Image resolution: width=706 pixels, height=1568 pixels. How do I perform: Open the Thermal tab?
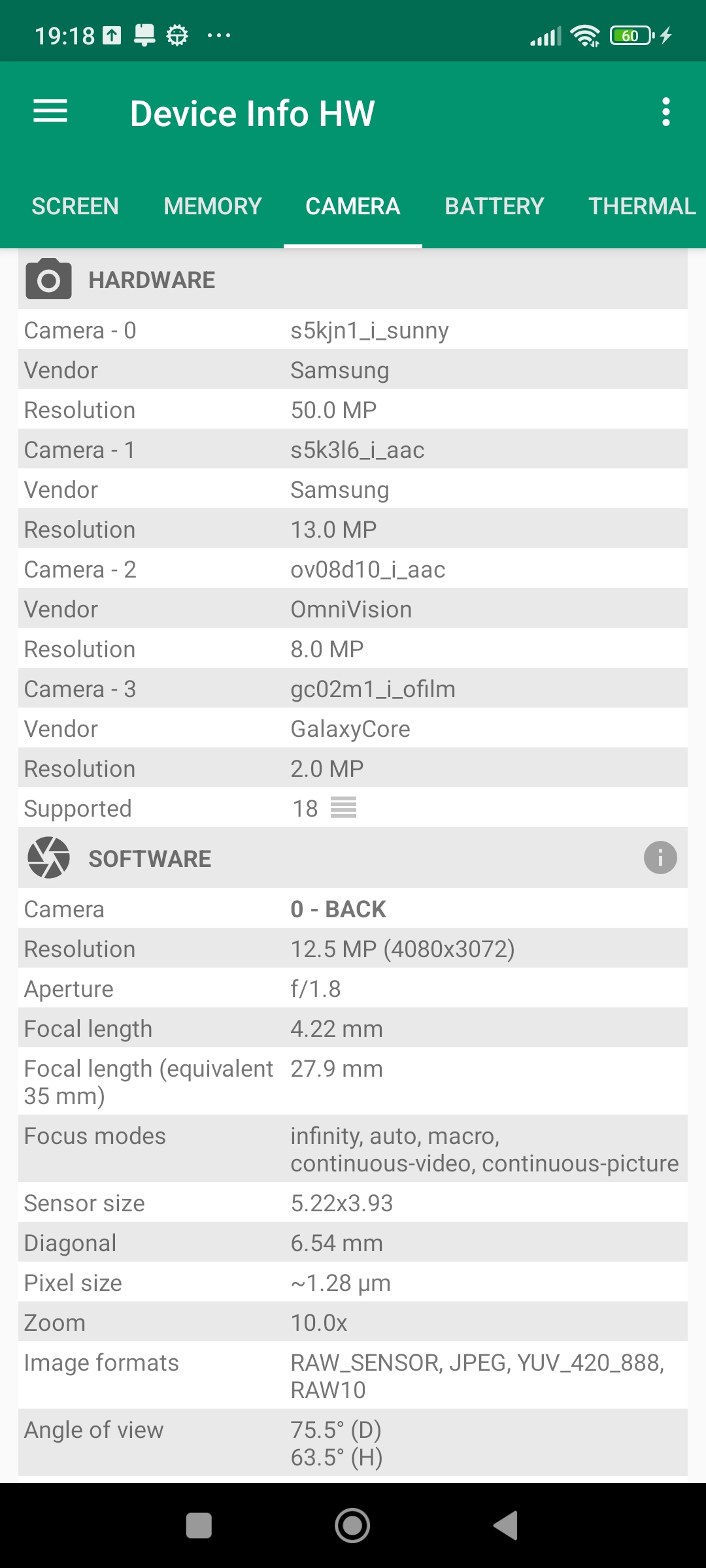pos(641,206)
